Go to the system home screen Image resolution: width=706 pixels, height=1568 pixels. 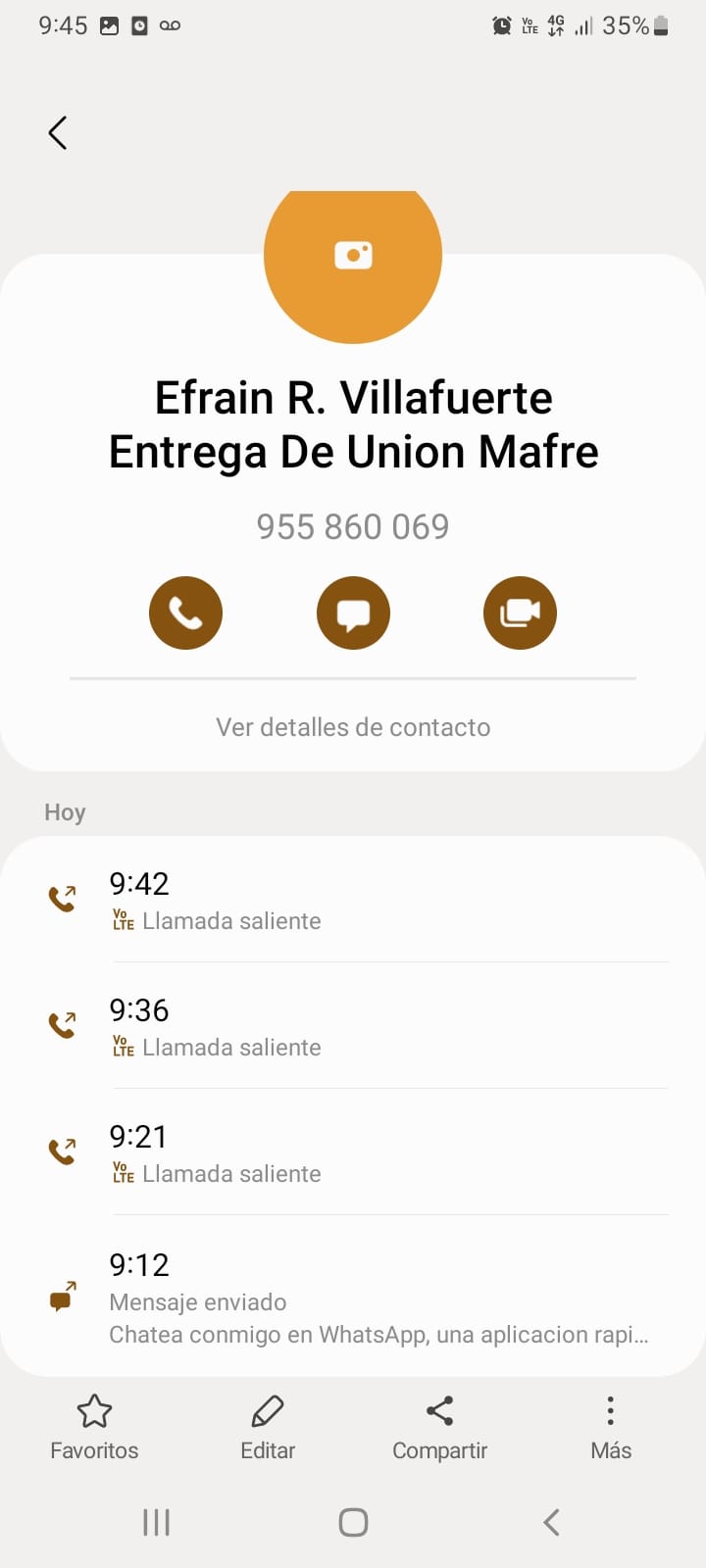click(x=353, y=1522)
